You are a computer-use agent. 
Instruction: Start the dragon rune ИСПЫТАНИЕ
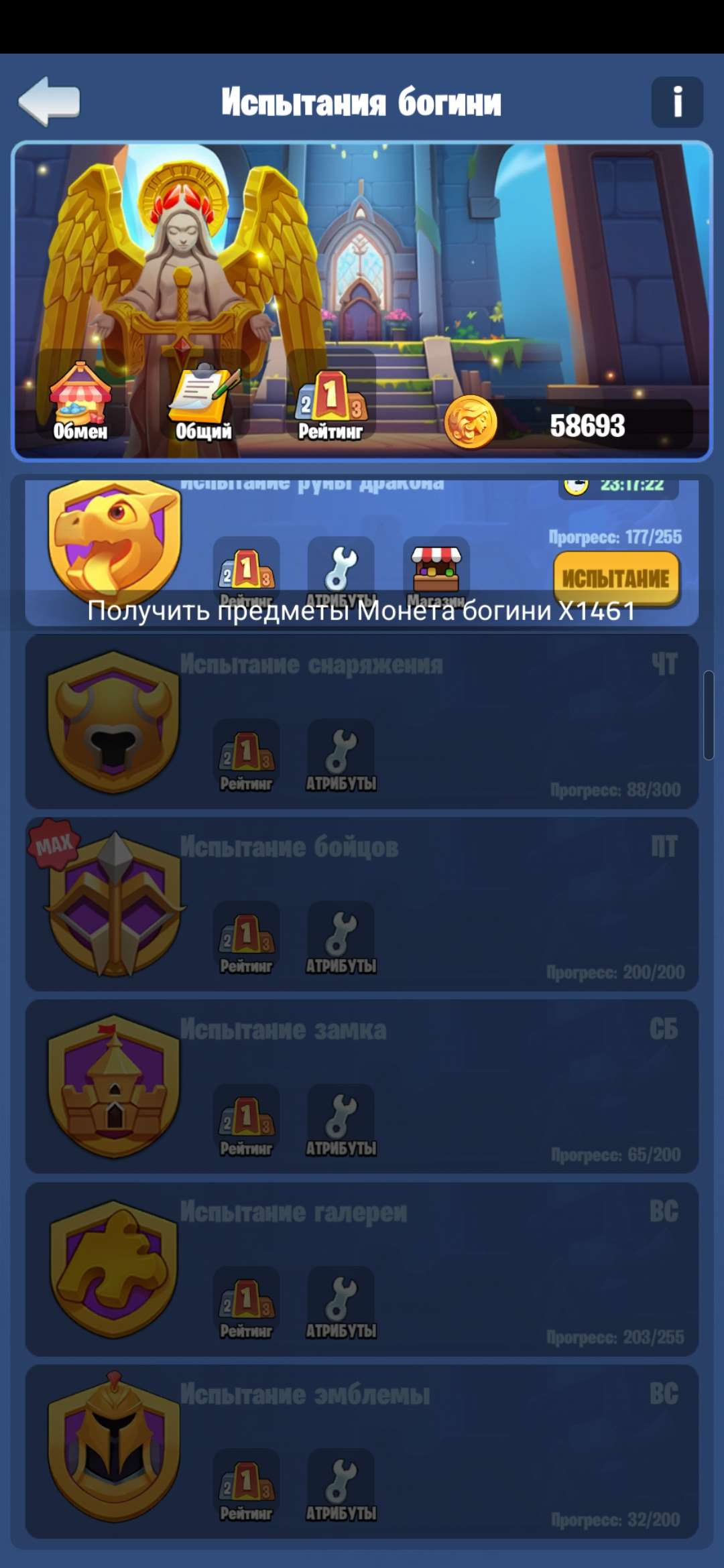point(615,578)
